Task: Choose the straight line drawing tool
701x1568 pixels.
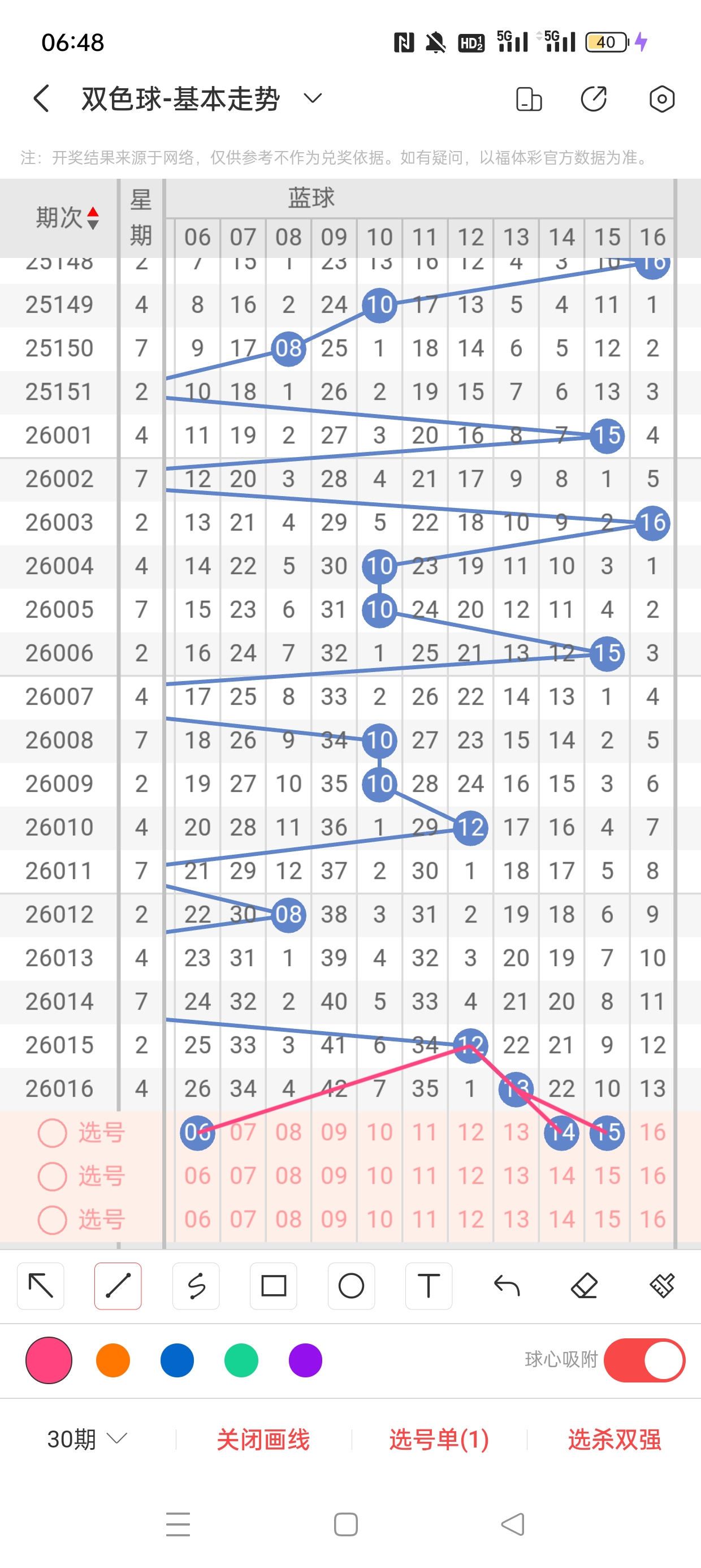Action: coord(118,1286)
